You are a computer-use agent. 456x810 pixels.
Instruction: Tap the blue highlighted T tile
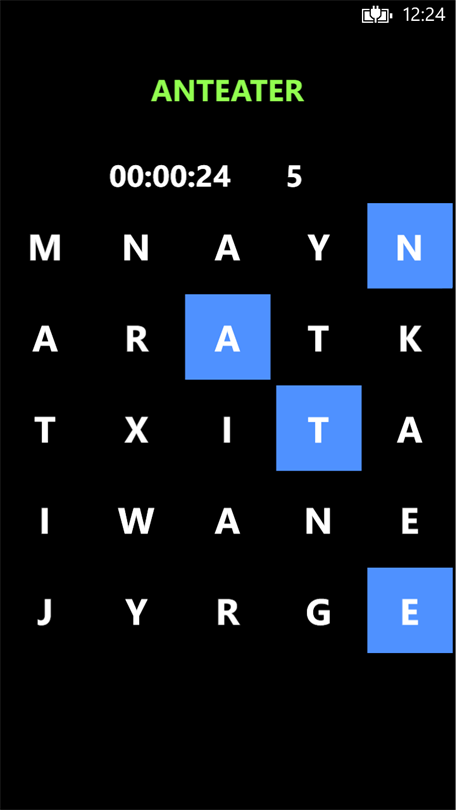pos(319,428)
